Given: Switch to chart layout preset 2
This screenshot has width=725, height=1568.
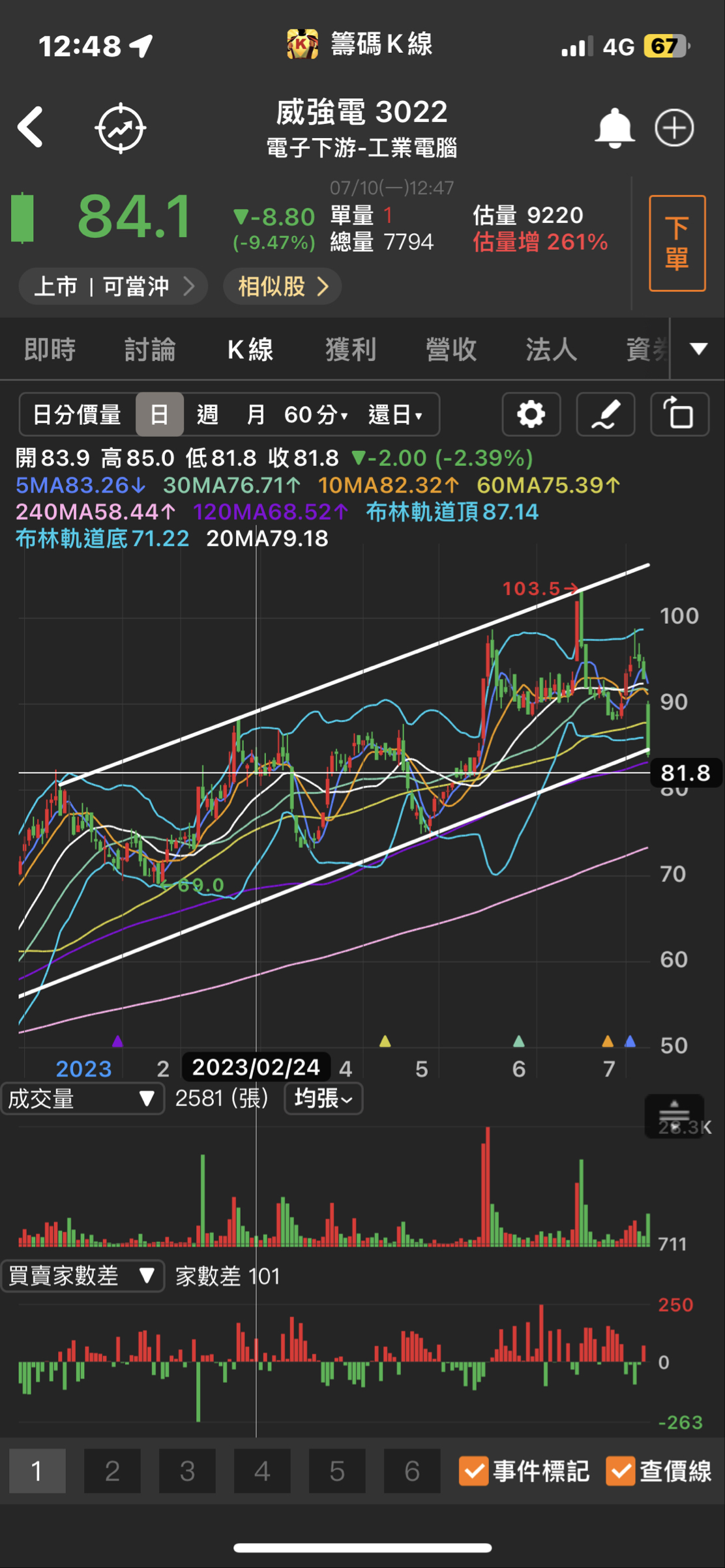Looking at the screenshot, I should [x=112, y=1471].
